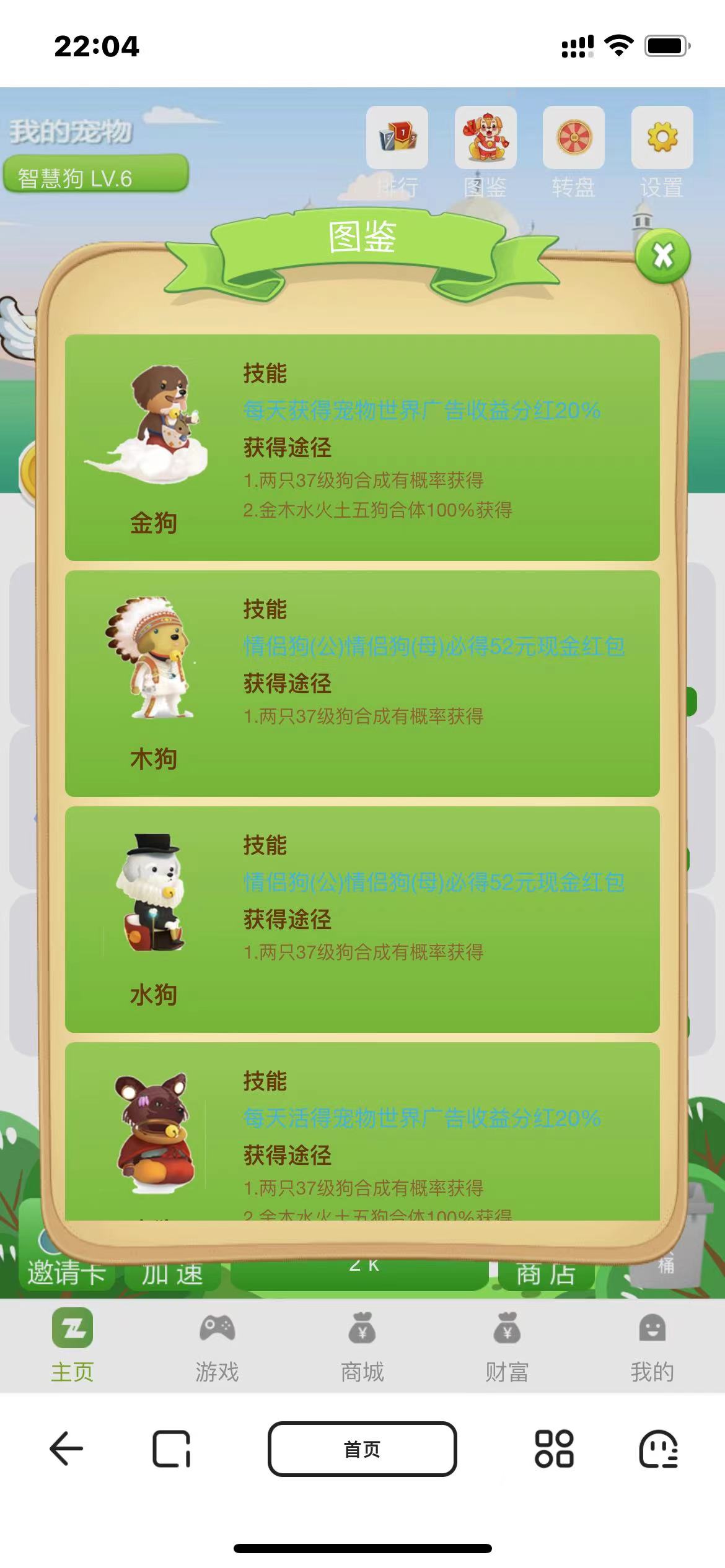Open the browser assistant face icon
725x1568 pixels.
coord(658,1449)
